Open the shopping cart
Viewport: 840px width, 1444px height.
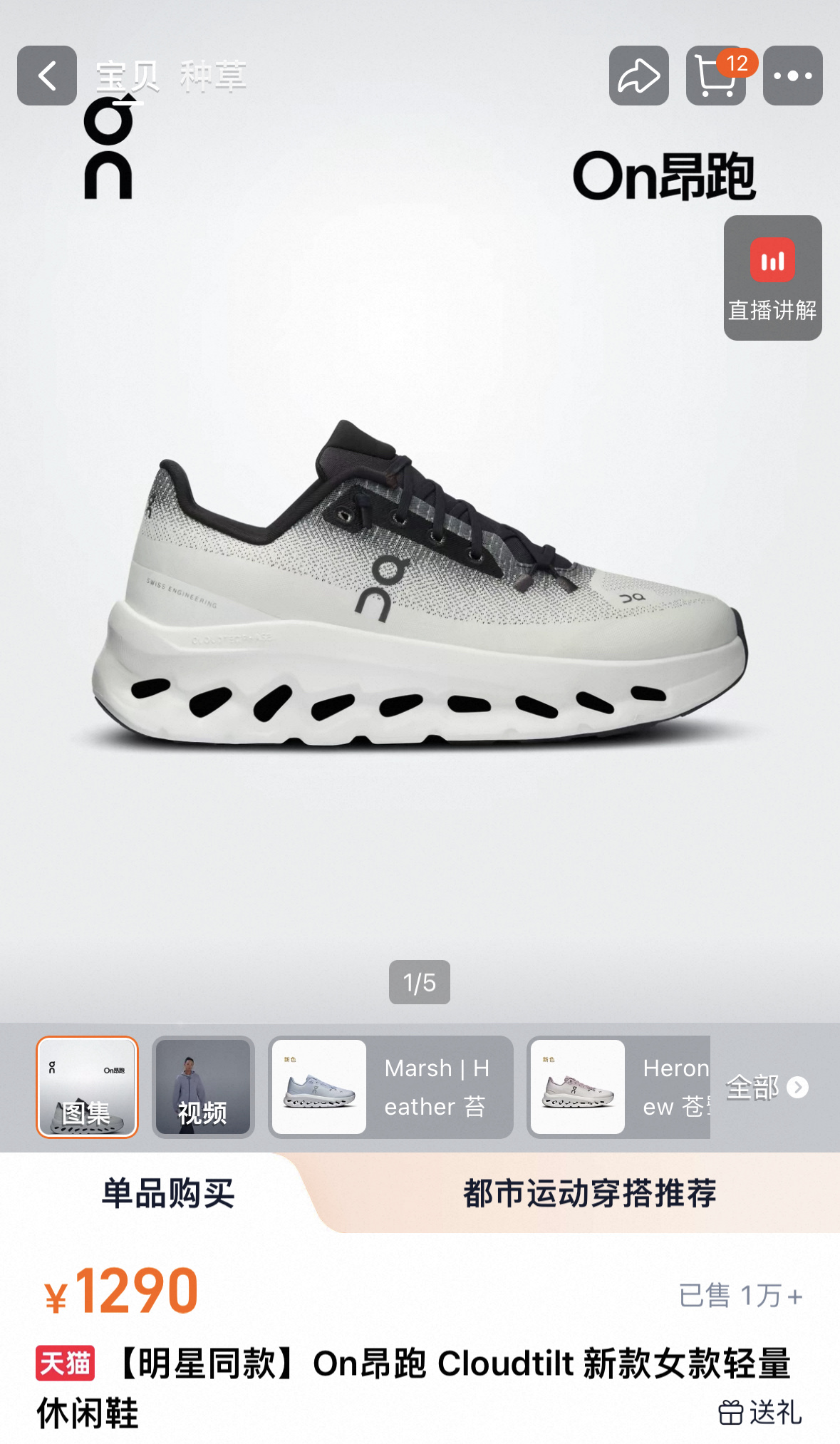click(715, 76)
